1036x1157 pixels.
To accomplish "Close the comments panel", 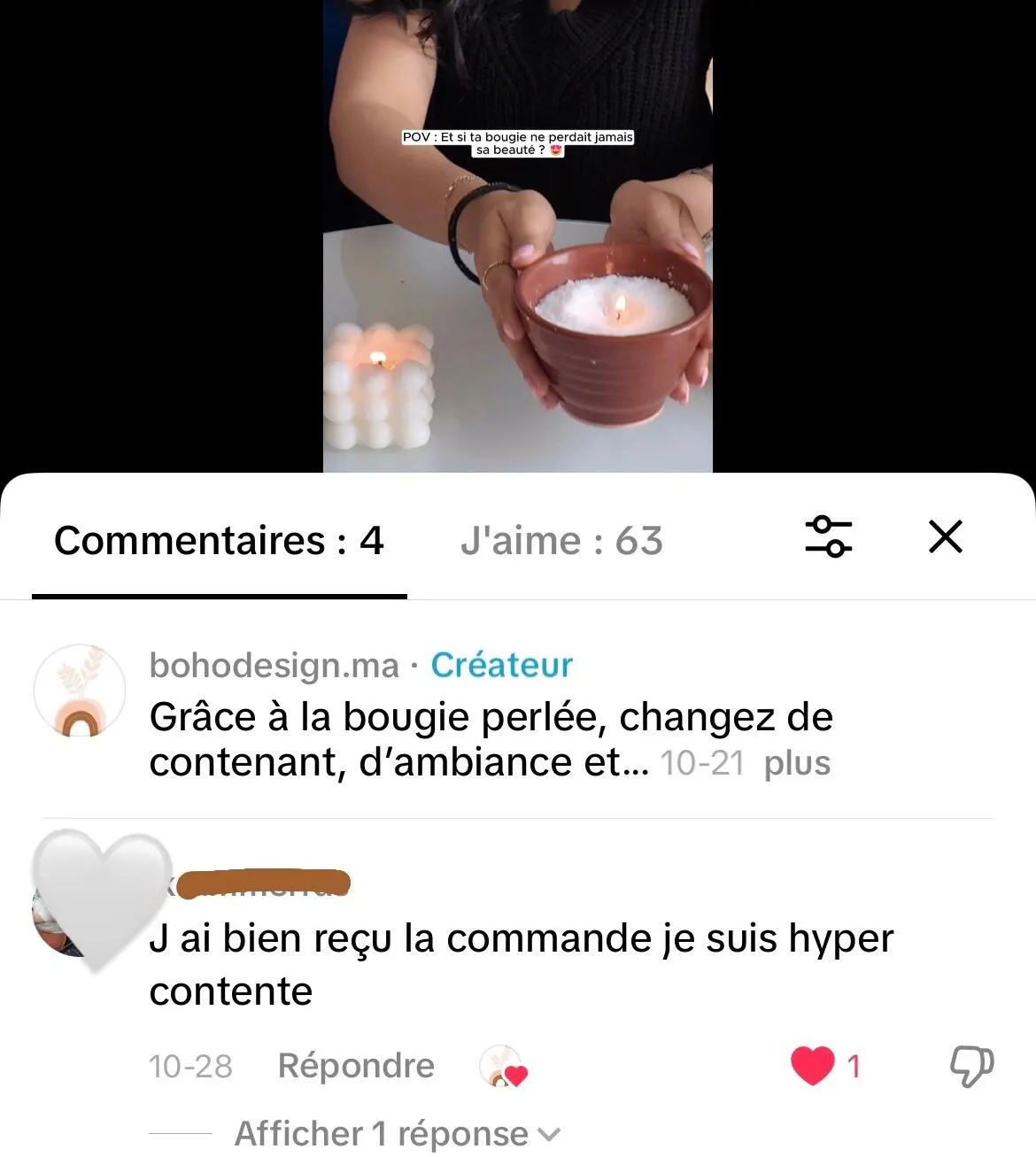I will pos(945,536).
